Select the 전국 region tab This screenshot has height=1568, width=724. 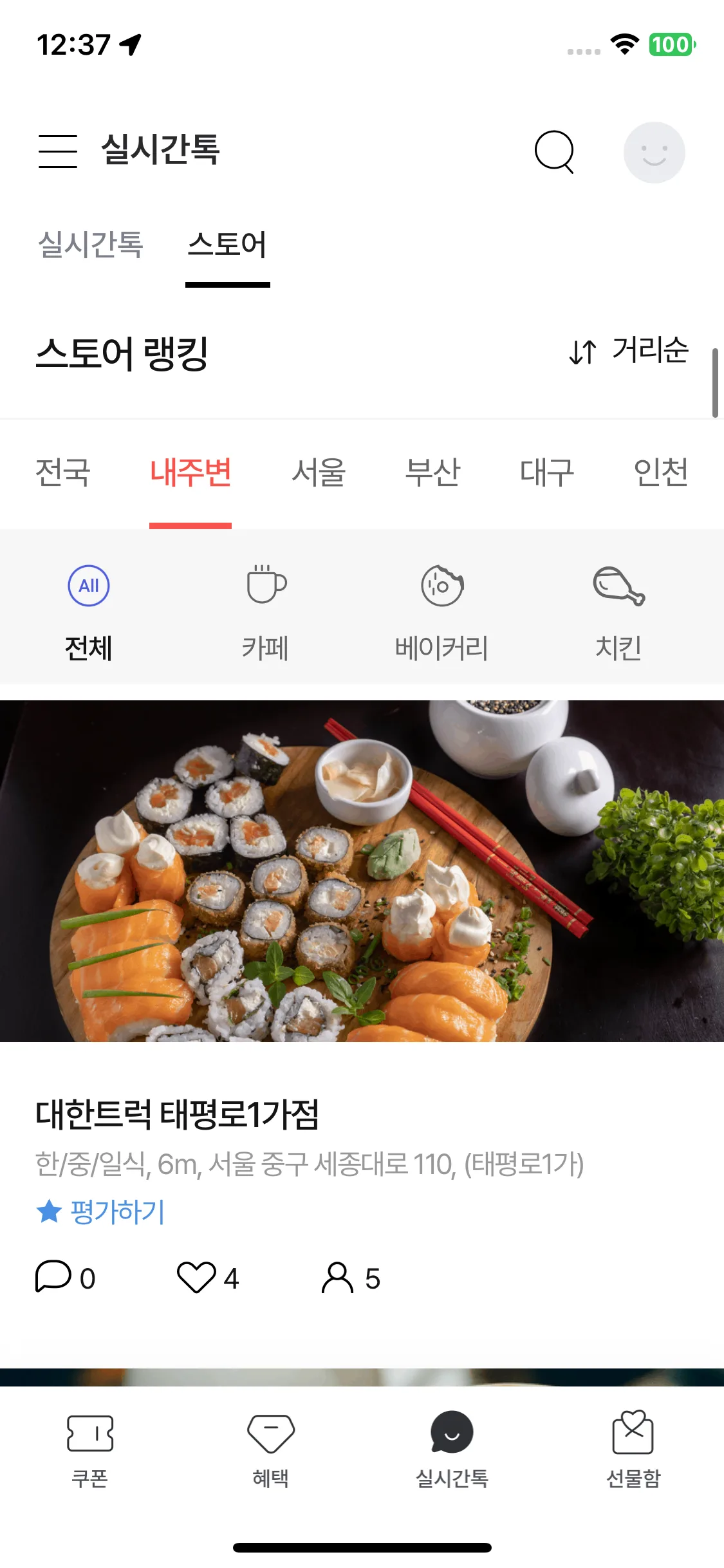pyautogui.click(x=63, y=472)
